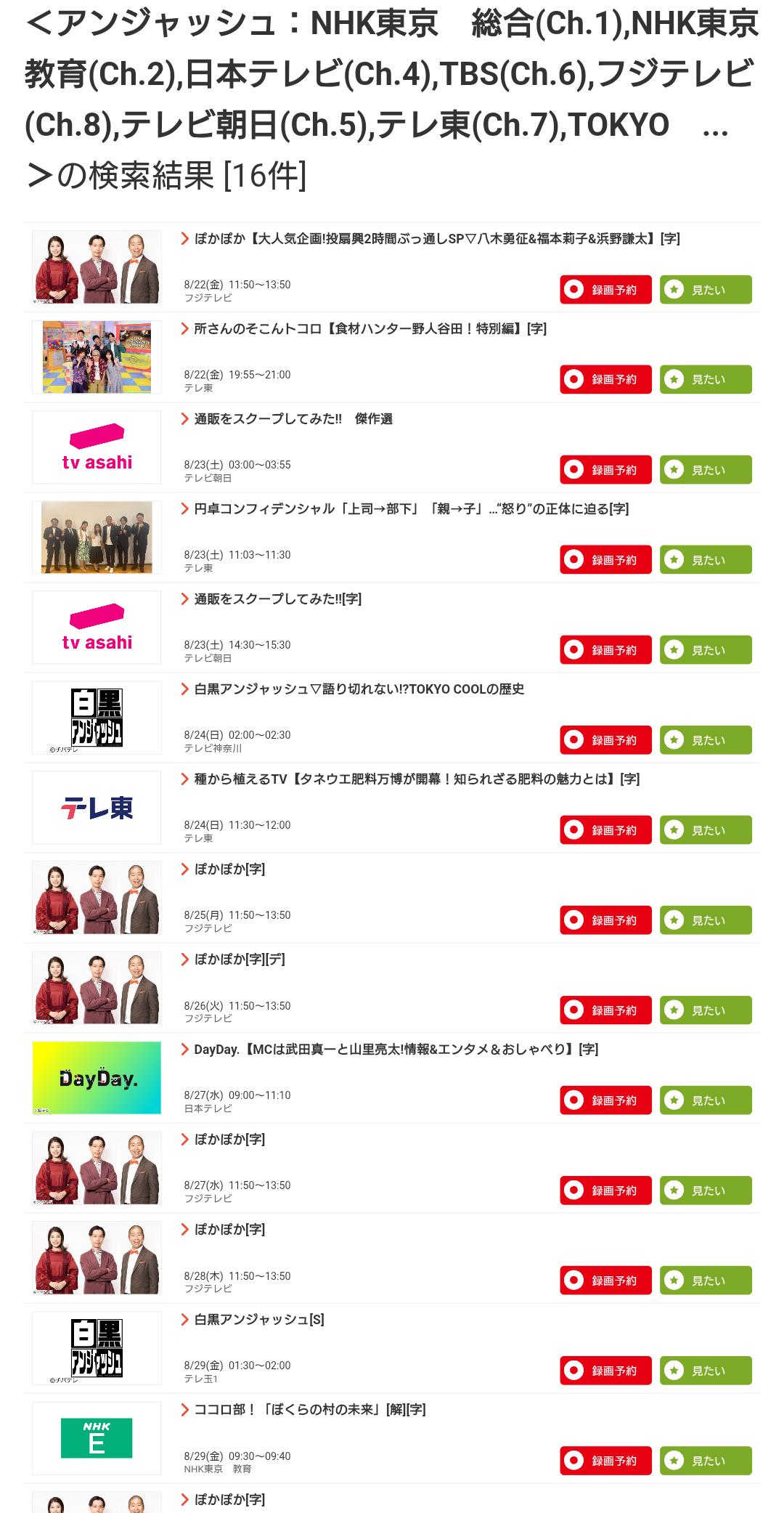Viewport: 784px width, 1513px height.
Task: Mark 通販をスクープしてみた!! 傑作選 as 見たい
Action: tap(705, 470)
